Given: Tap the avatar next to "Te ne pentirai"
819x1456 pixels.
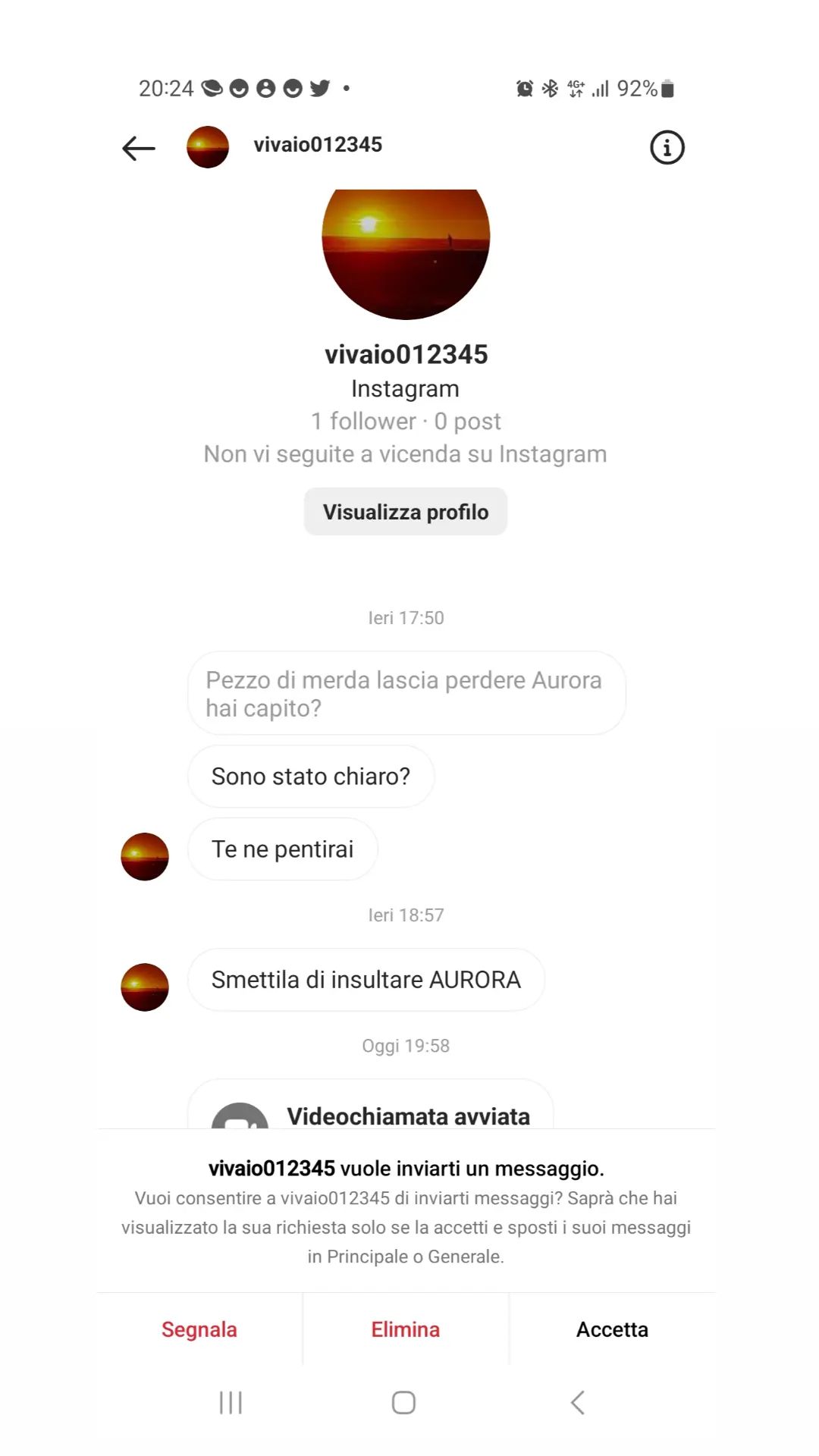Looking at the screenshot, I should pyautogui.click(x=145, y=856).
